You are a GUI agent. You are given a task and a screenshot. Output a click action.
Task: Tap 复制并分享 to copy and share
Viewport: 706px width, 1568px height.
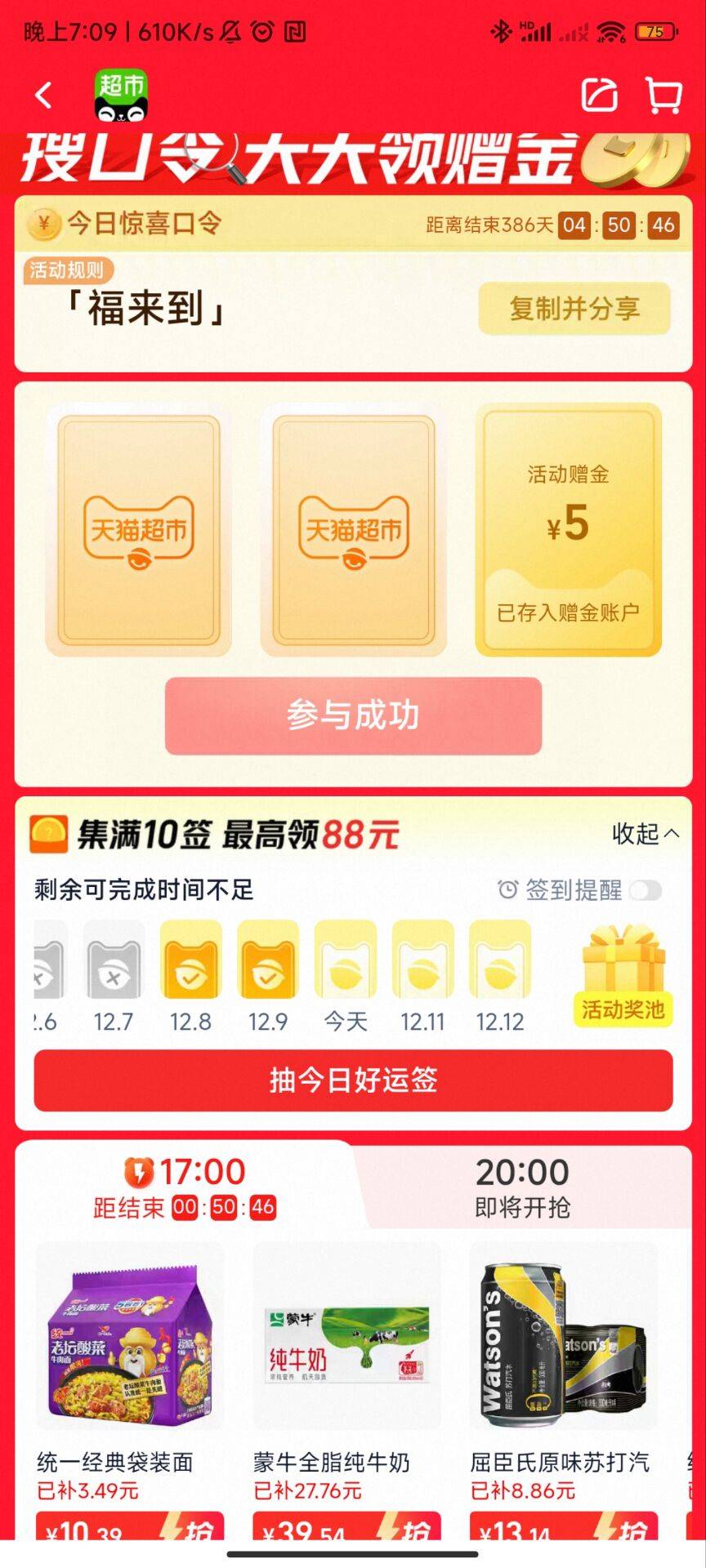[x=574, y=309]
